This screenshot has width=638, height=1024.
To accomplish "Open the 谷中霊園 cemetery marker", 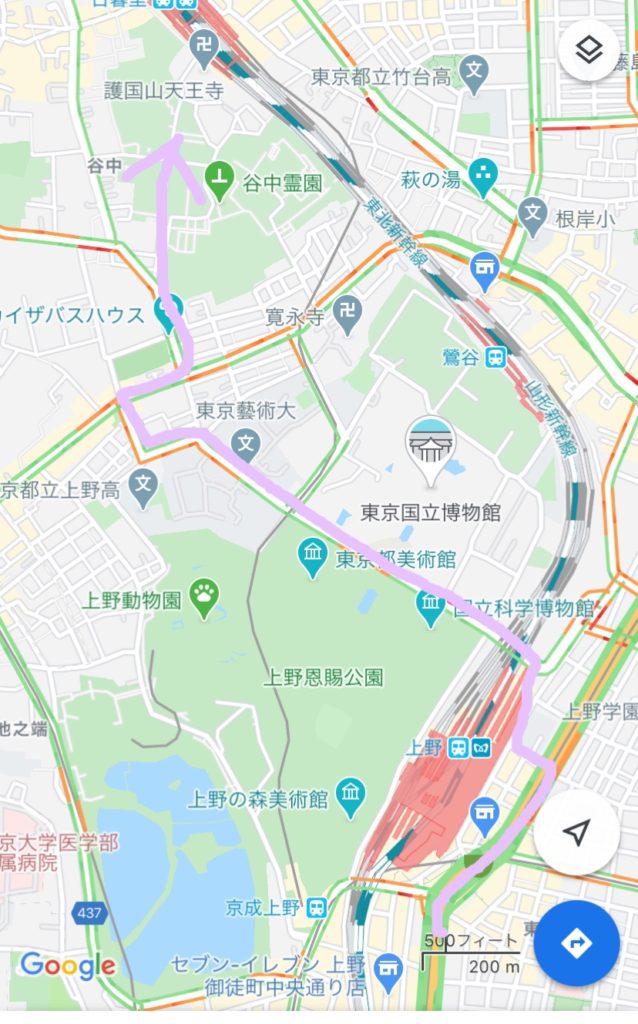I will pyautogui.click(x=219, y=182).
